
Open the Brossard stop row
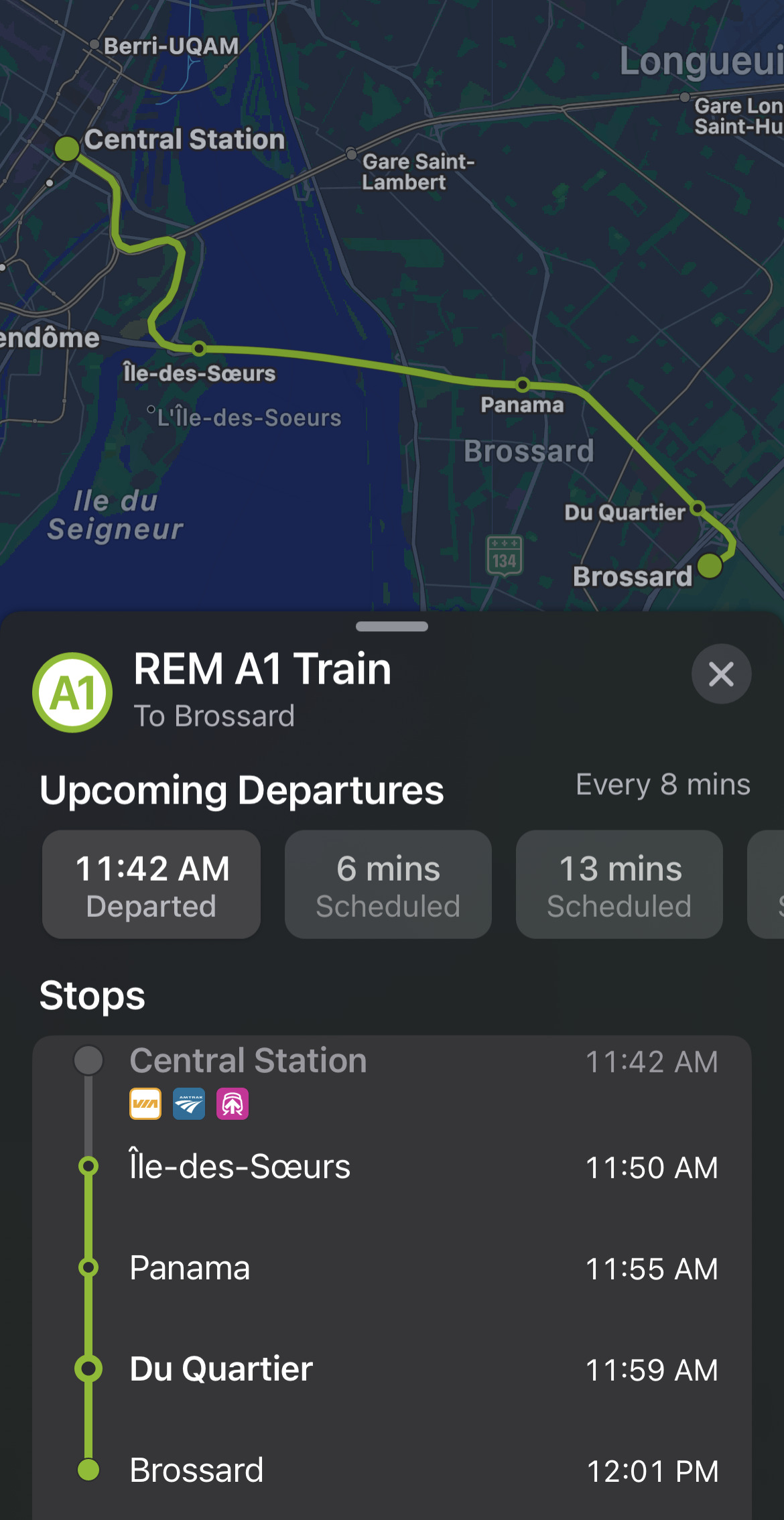point(392,1470)
